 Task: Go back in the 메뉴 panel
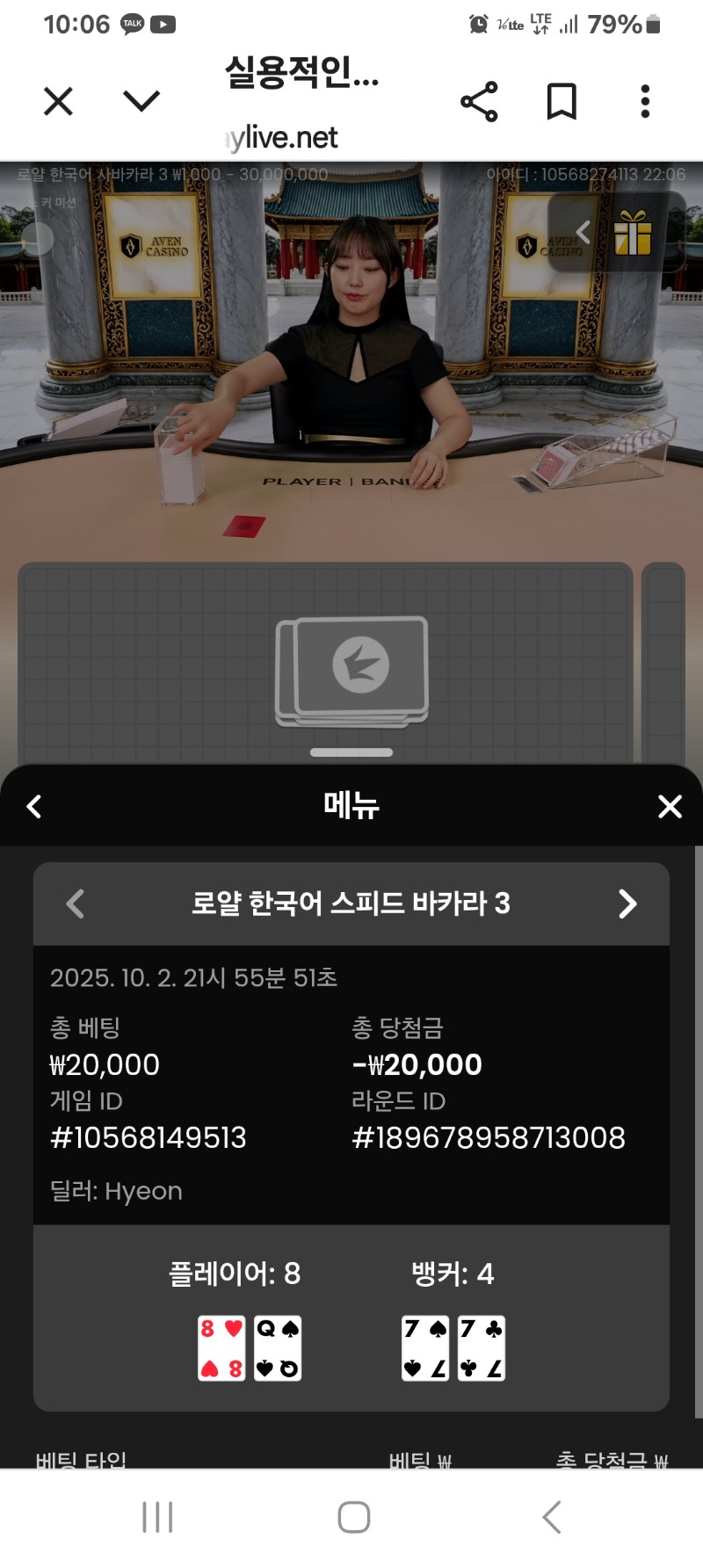34,806
